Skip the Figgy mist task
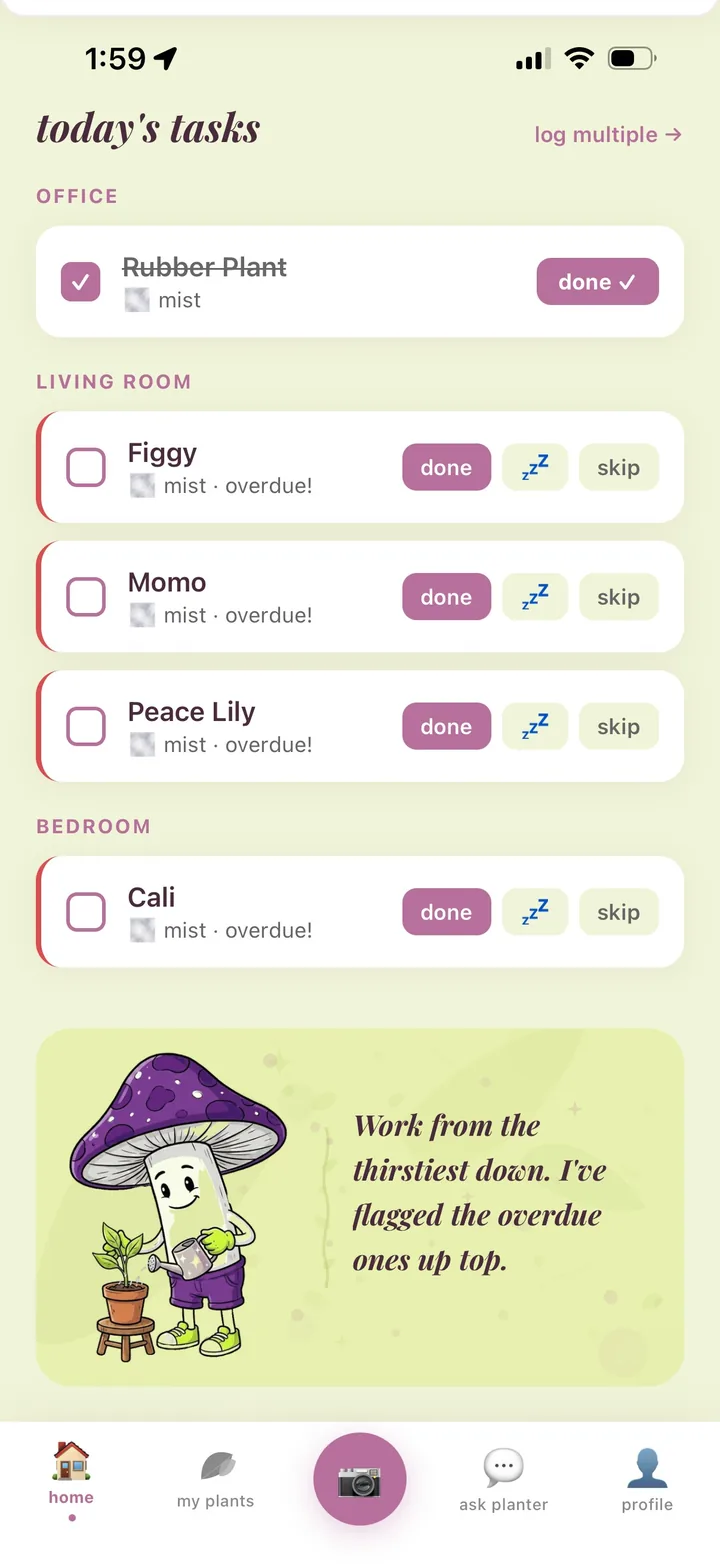Image resolution: width=720 pixels, height=1565 pixels. coord(619,467)
